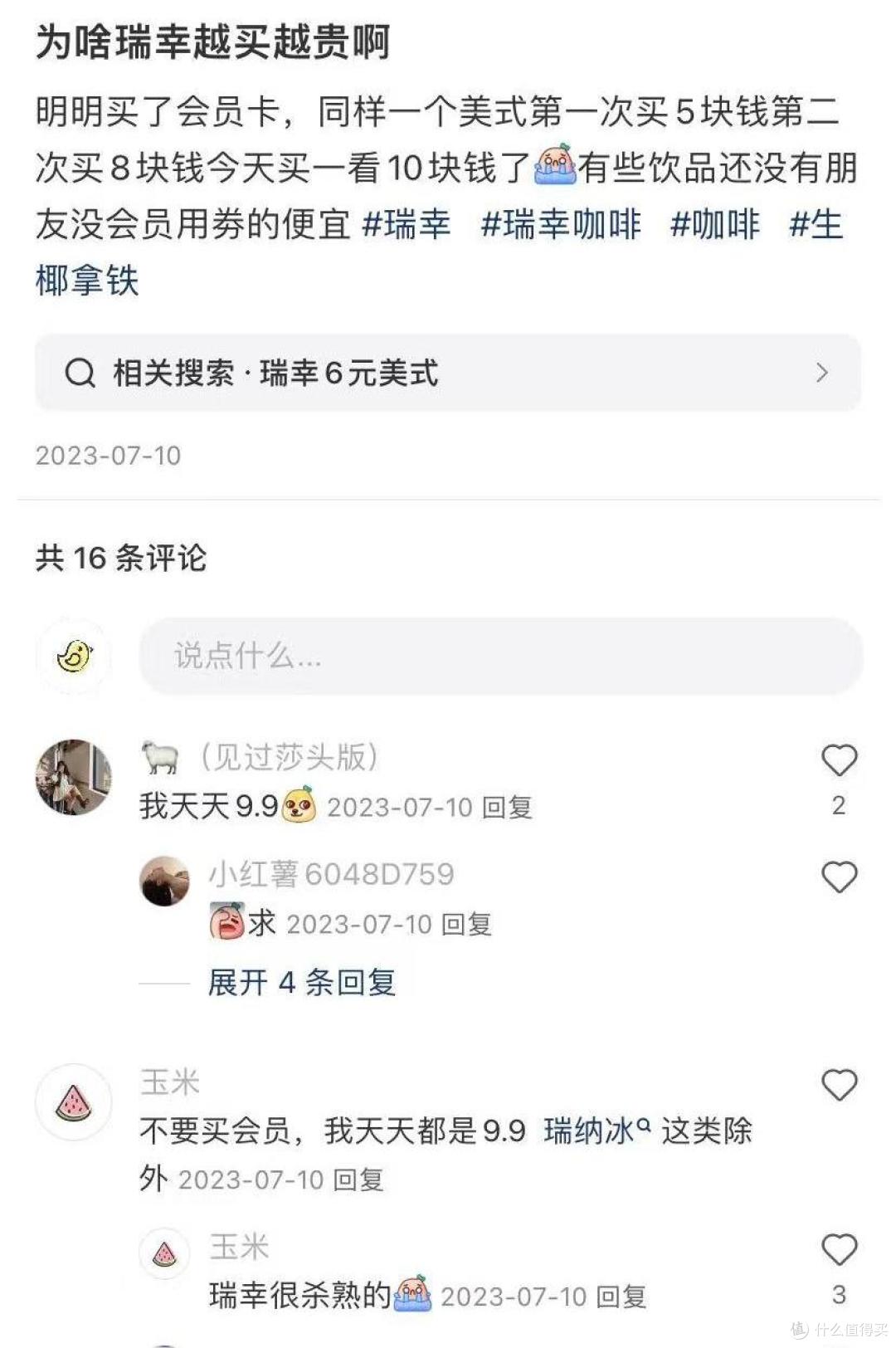Tap the hashtag #瑞幸咖啡
This screenshot has width=896, height=1348.
point(561,227)
